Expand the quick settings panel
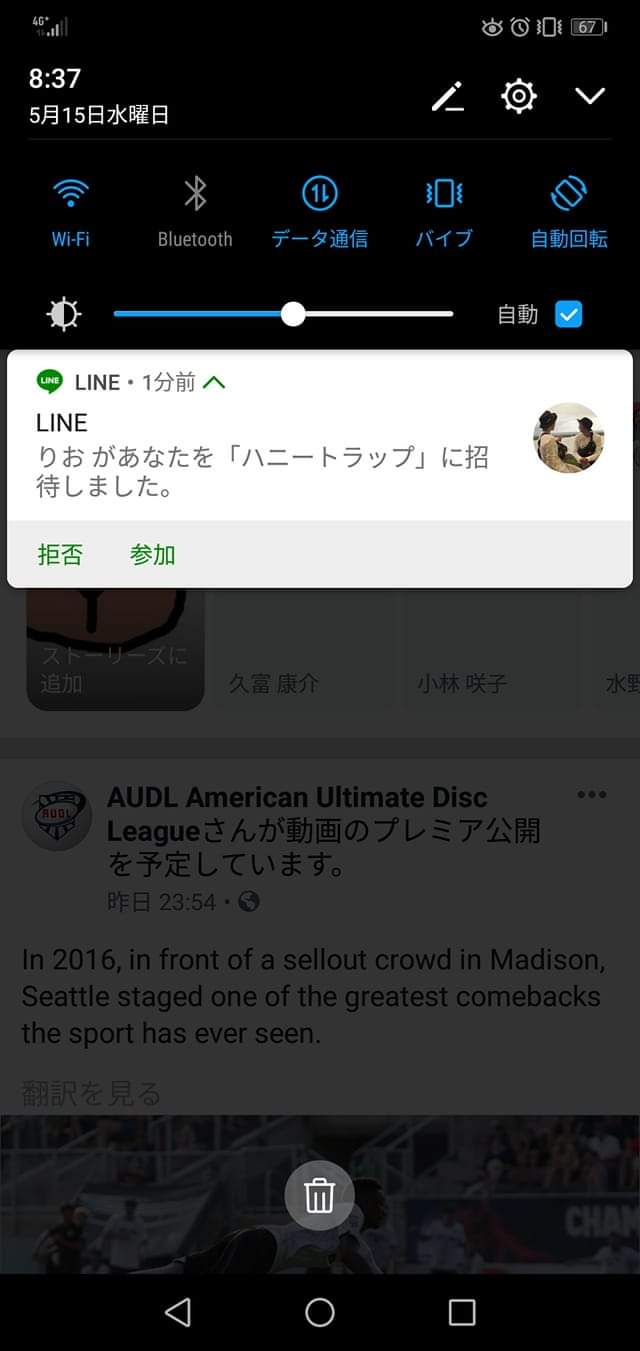This screenshot has height=1351, width=640. pyautogui.click(x=590, y=96)
